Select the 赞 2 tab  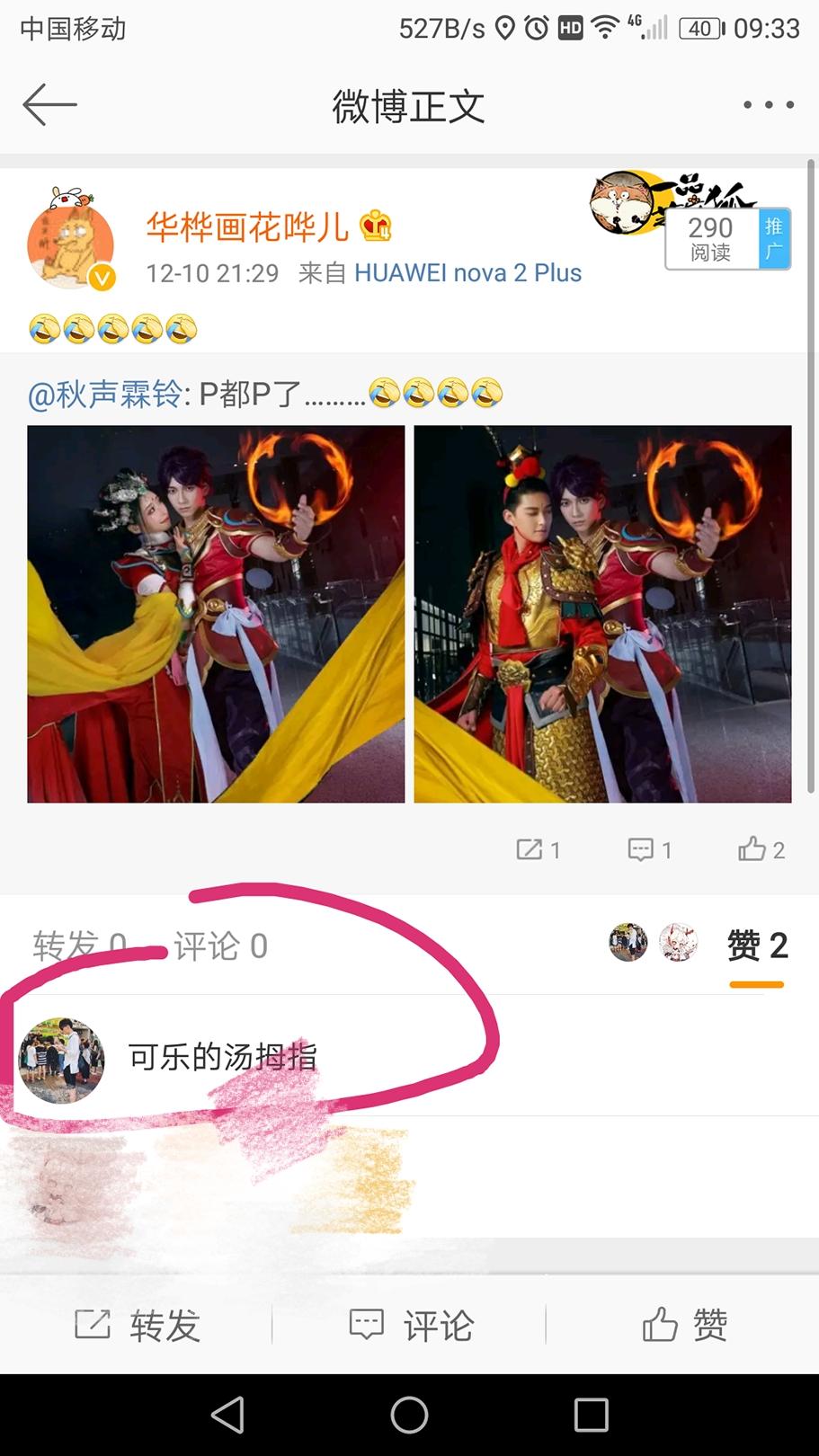click(757, 946)
